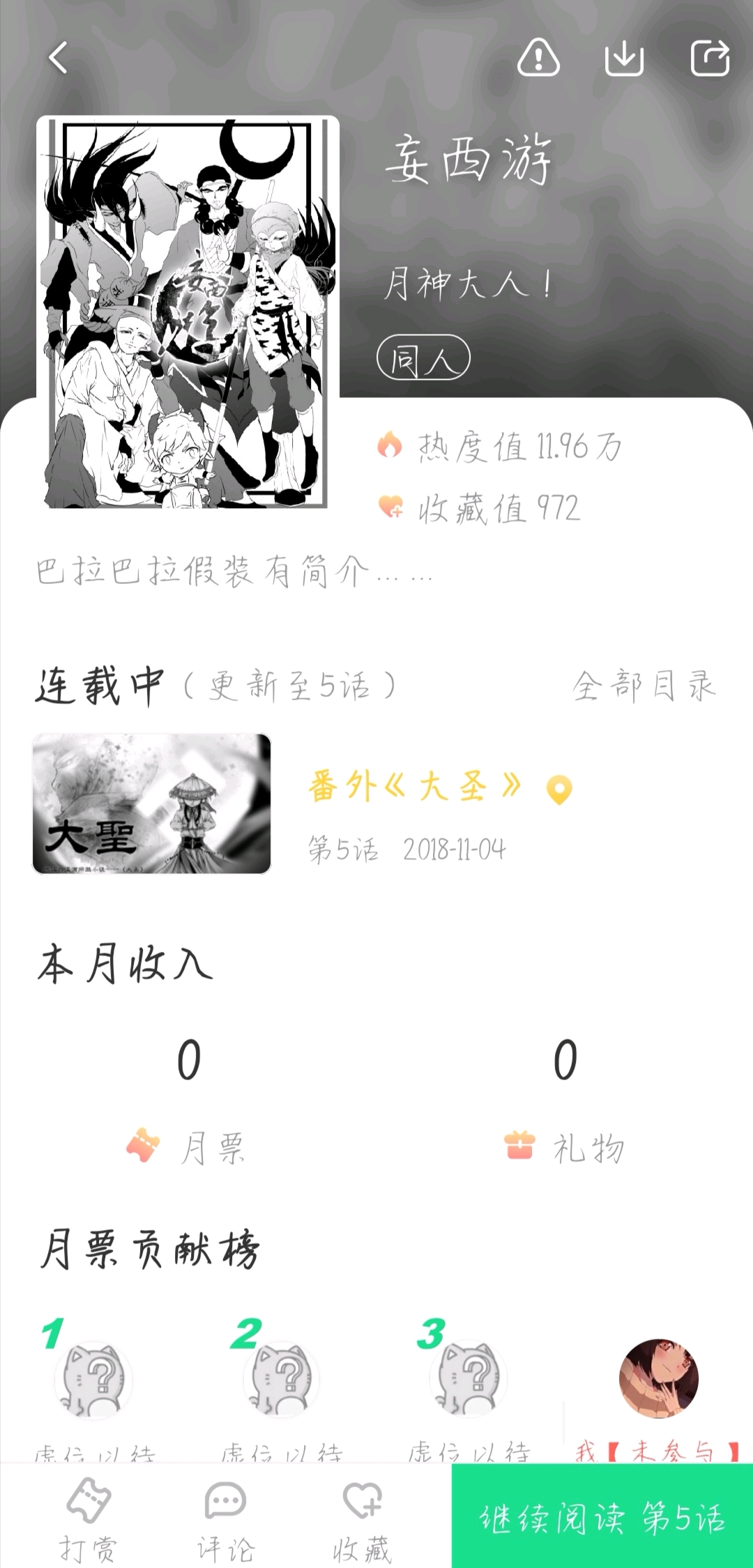This screenshot has height=1568, width=753.
Task: Open the 同人 tag chip
Action: tap(423, 358)
